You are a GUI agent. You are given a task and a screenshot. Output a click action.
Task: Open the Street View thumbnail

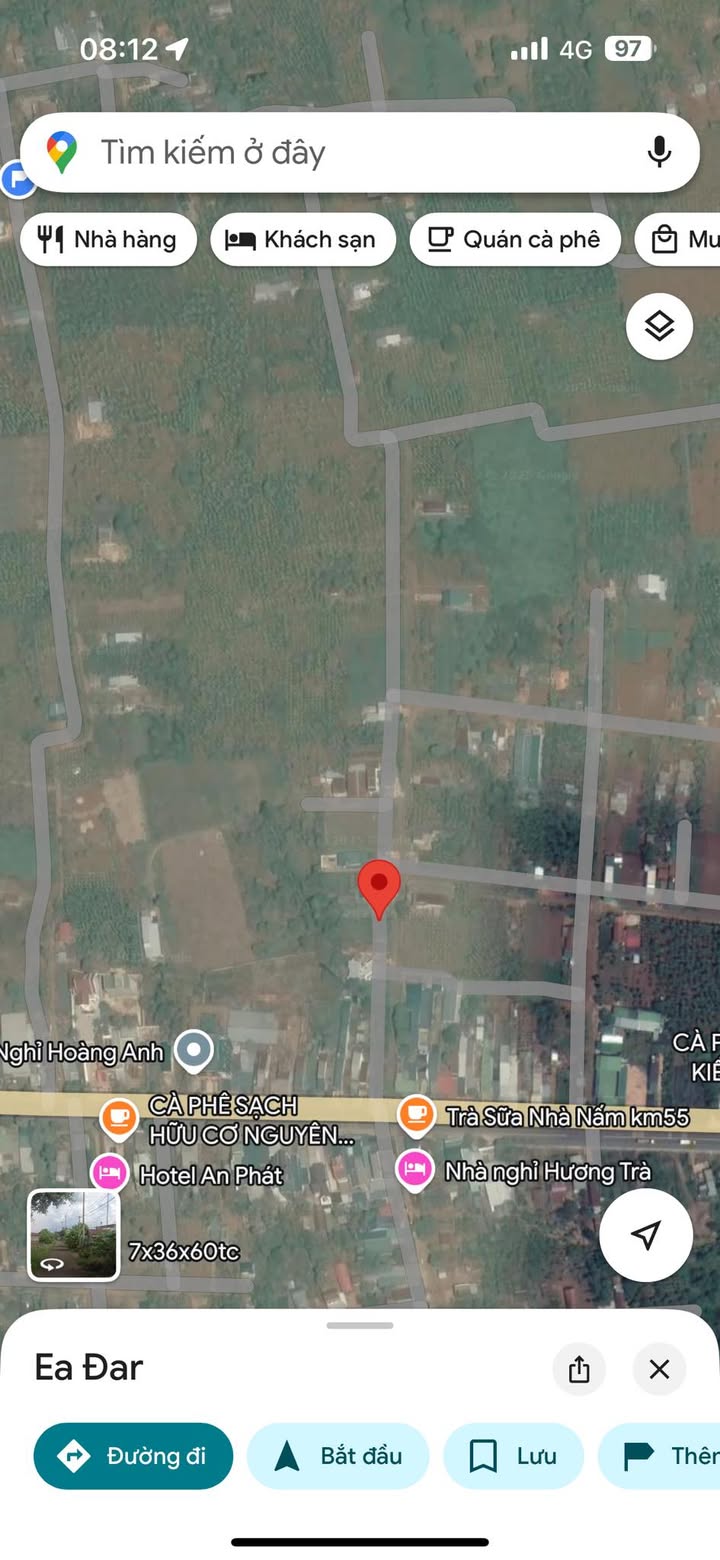pos(73,1235)
